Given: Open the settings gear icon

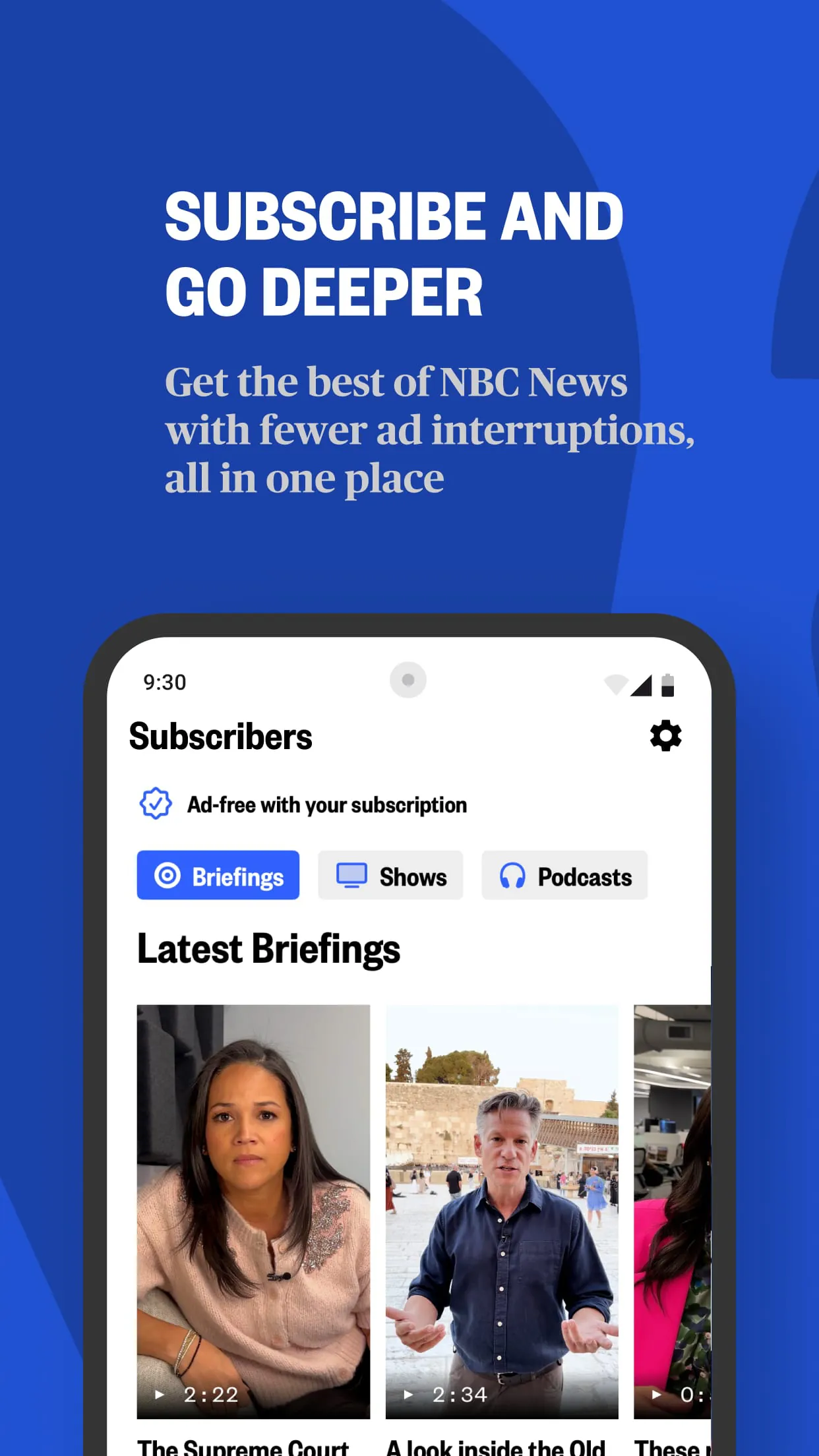Looking at the screenshot, I should coord(666,737).
